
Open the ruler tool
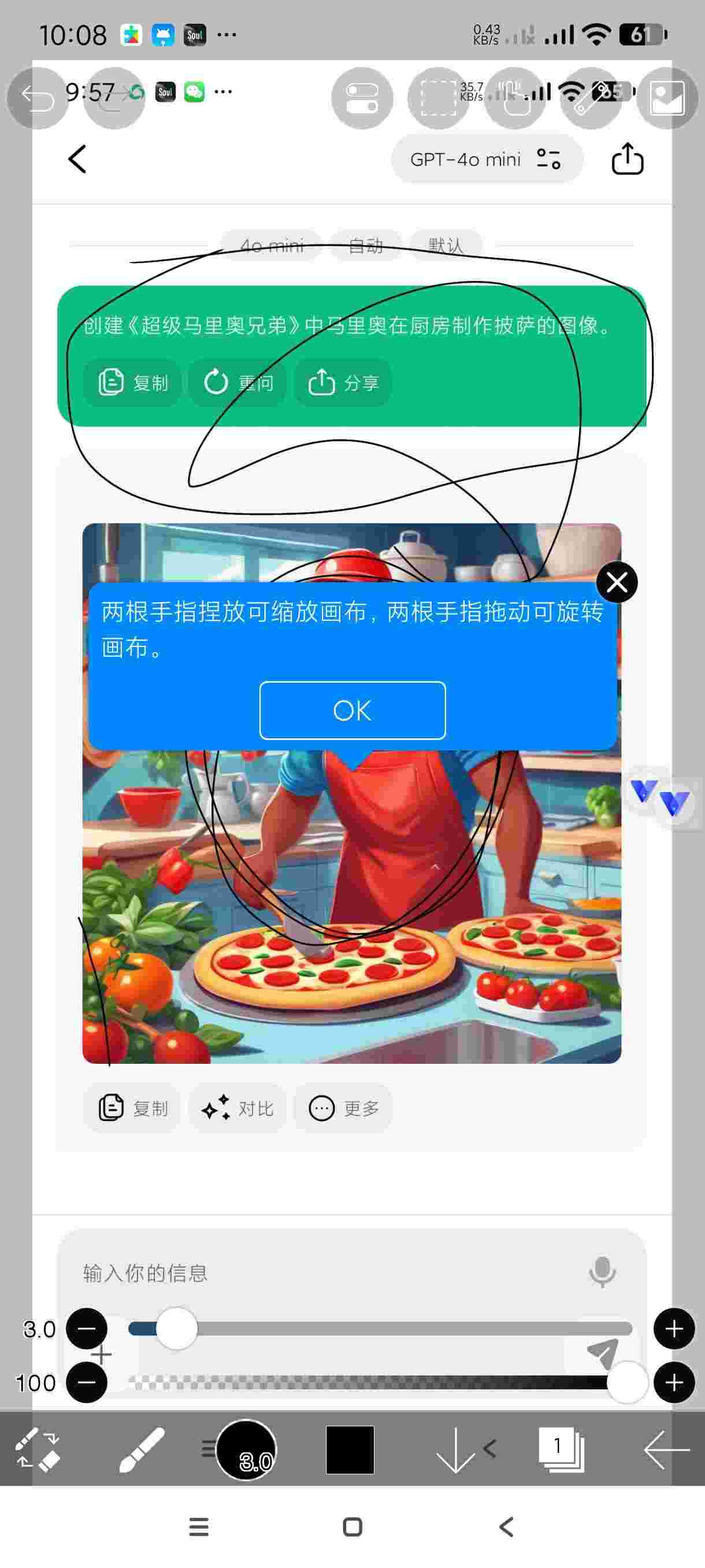click(591, 98)
